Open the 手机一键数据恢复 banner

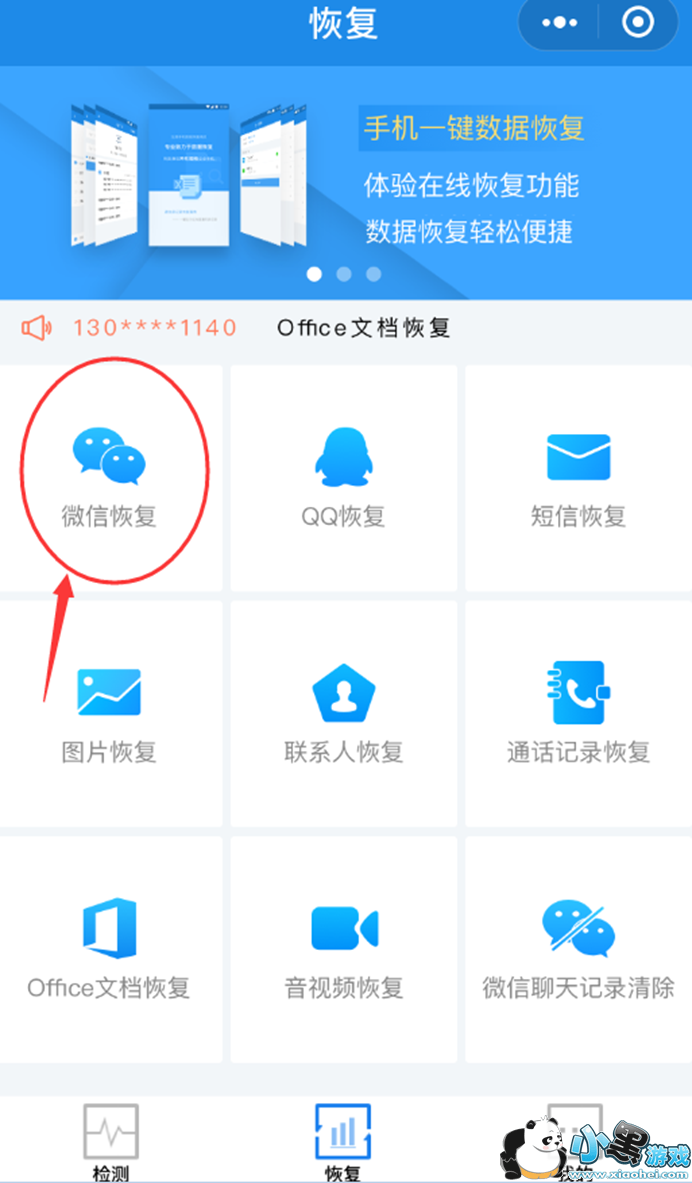click(x=346, y=183)
